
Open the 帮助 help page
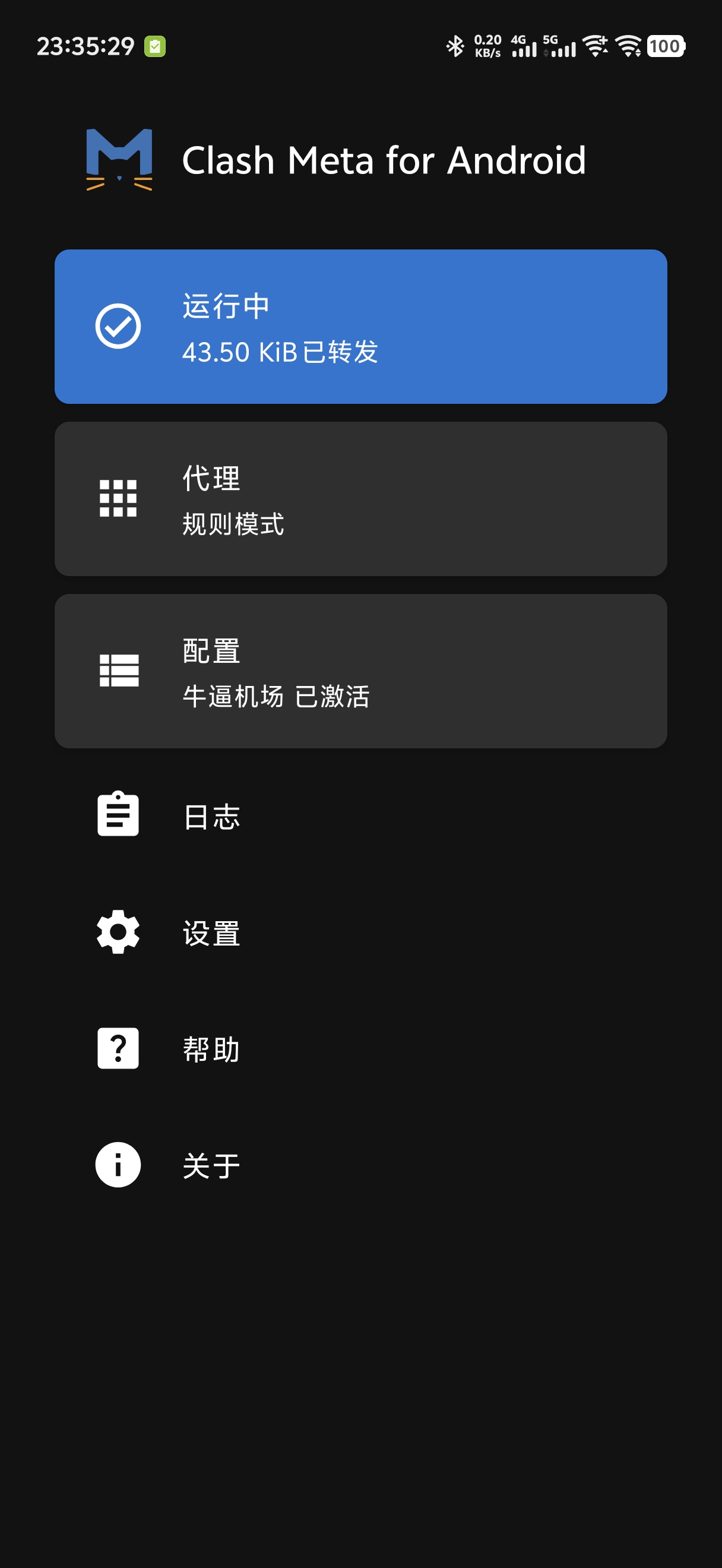click(360, 1048)
